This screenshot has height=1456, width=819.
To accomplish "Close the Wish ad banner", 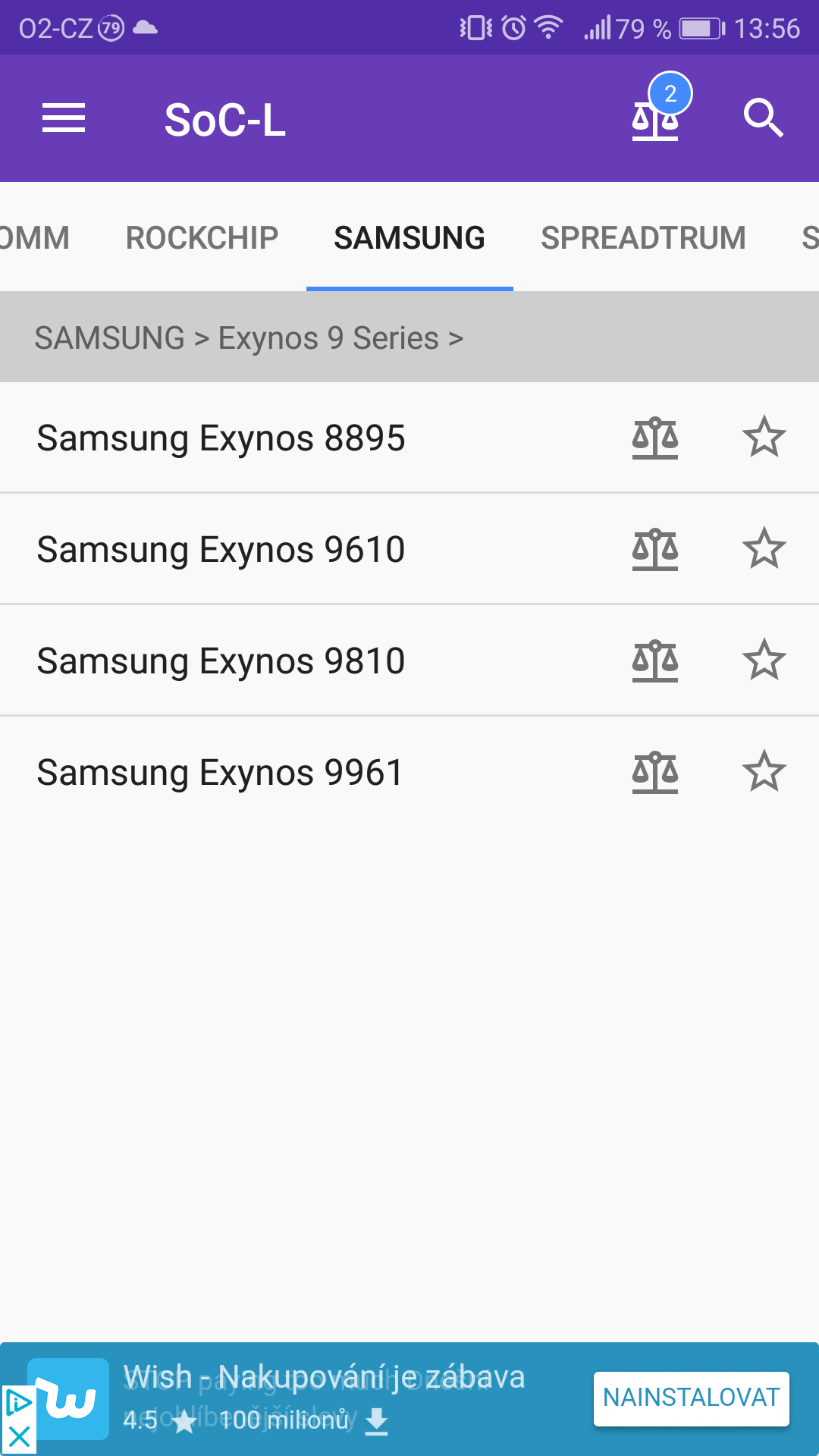I will click(18, 1437).
